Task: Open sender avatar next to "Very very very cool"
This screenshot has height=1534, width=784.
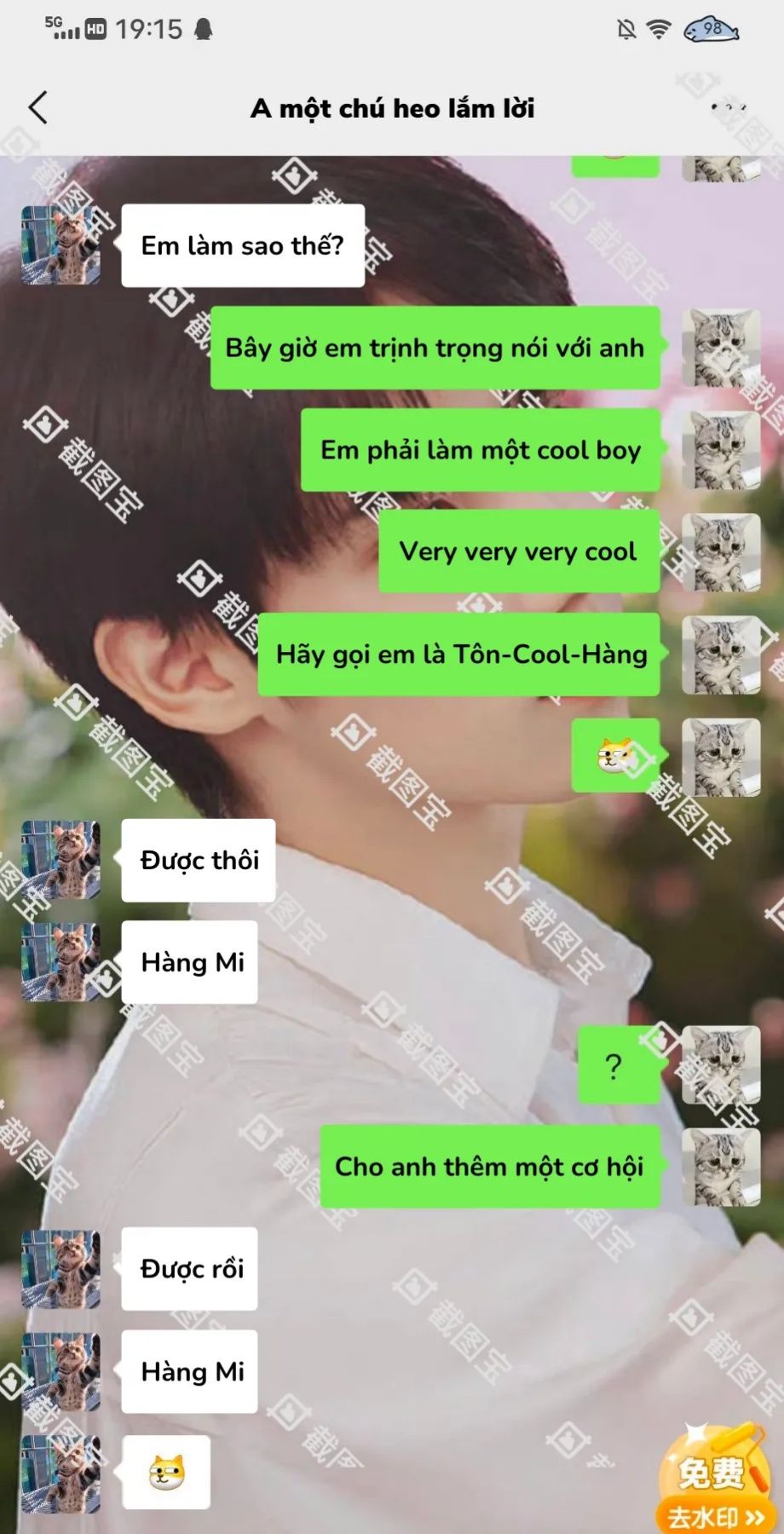Action: [x=721, y=552]
